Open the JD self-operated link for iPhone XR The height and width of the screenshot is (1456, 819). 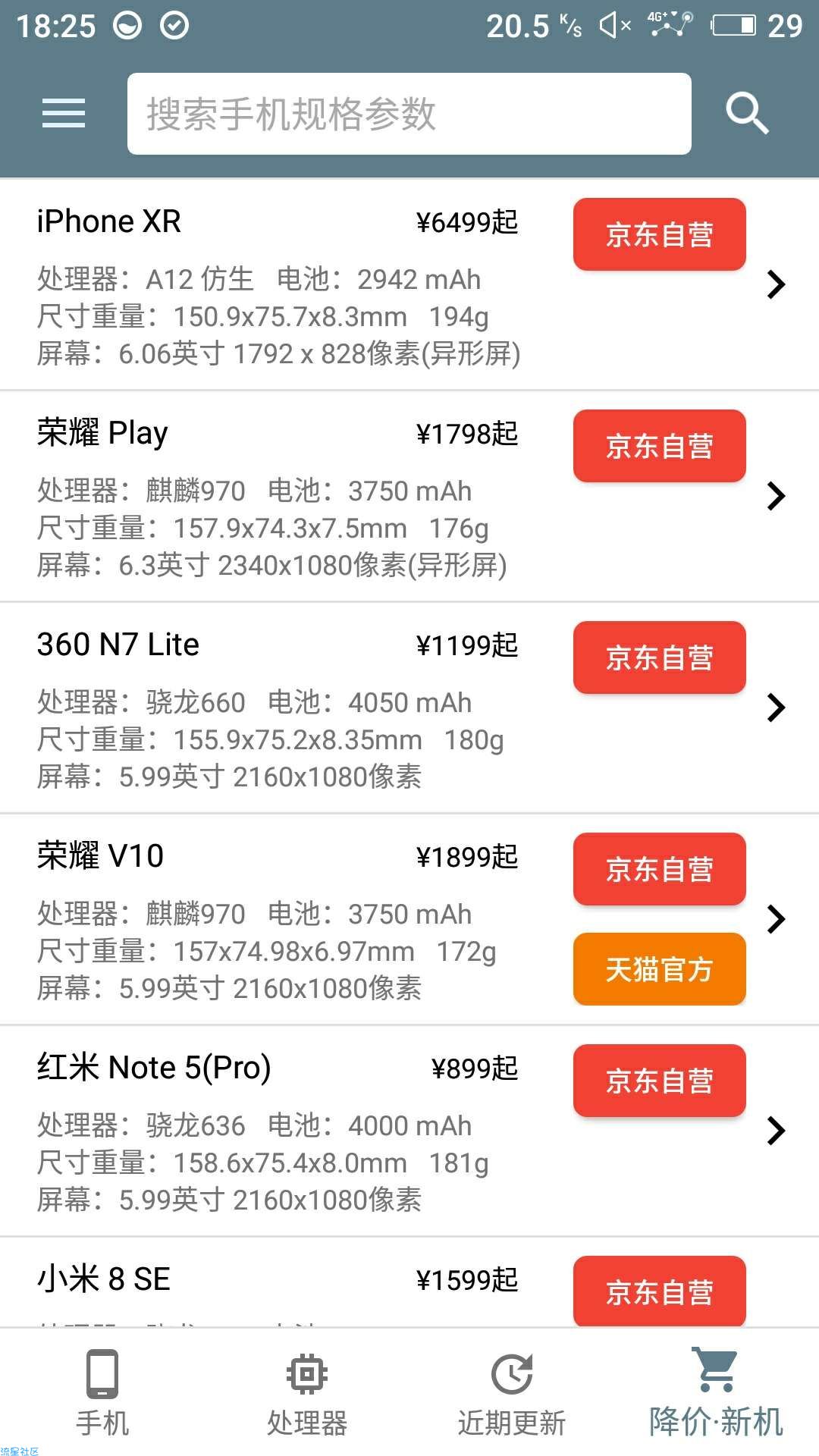click(x=660, y=234)
